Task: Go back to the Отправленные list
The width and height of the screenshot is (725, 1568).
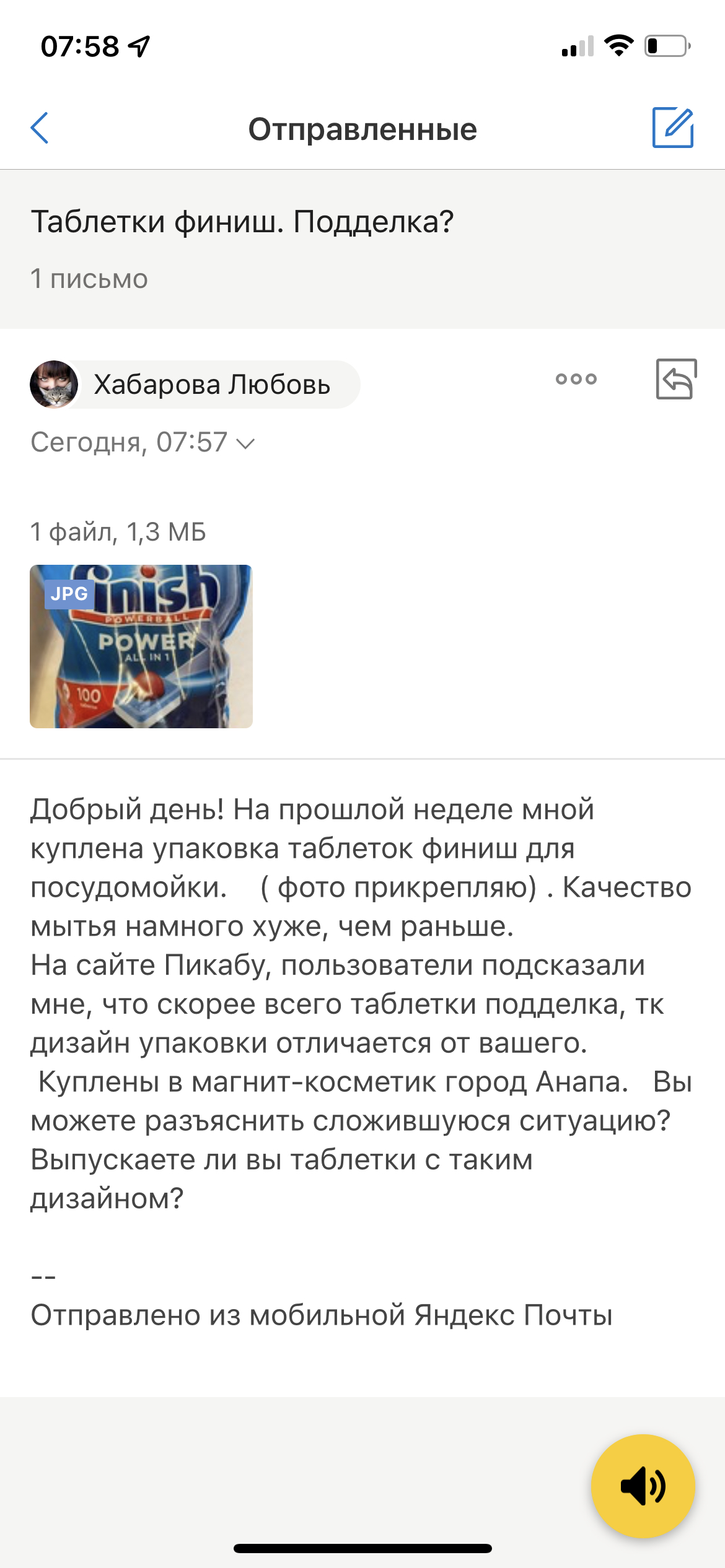Action: tap(40, 128)
